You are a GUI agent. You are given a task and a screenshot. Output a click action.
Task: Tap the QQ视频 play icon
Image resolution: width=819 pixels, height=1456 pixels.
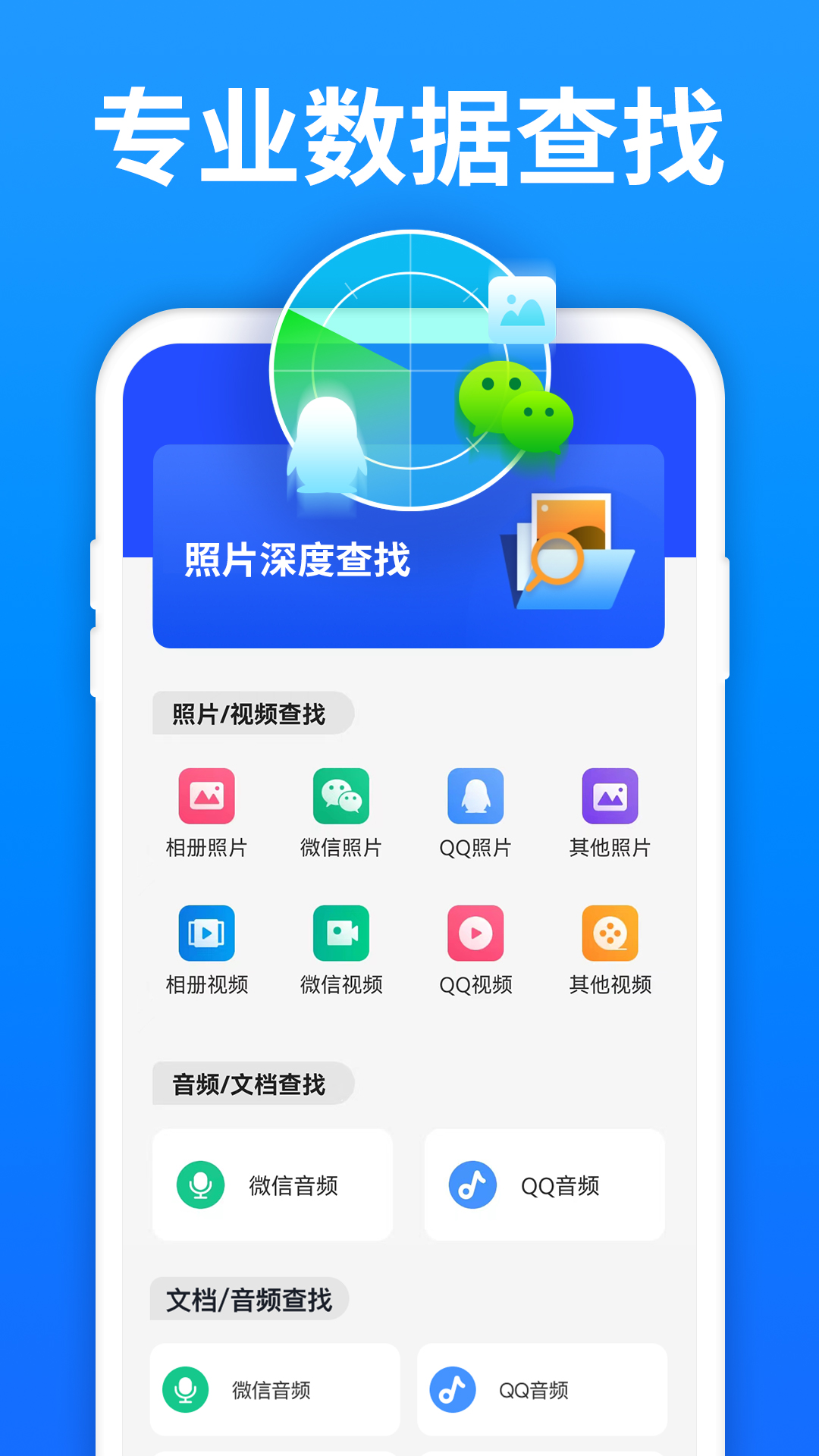(x=475, y=934)
